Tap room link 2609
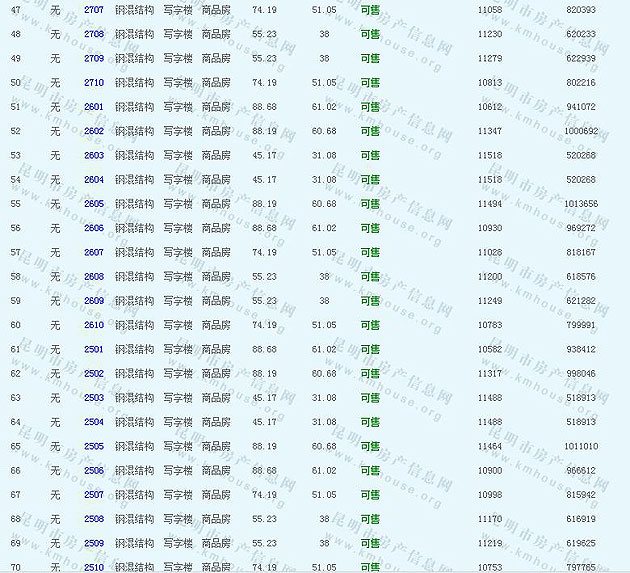630x573 pixels. point(94,300)
